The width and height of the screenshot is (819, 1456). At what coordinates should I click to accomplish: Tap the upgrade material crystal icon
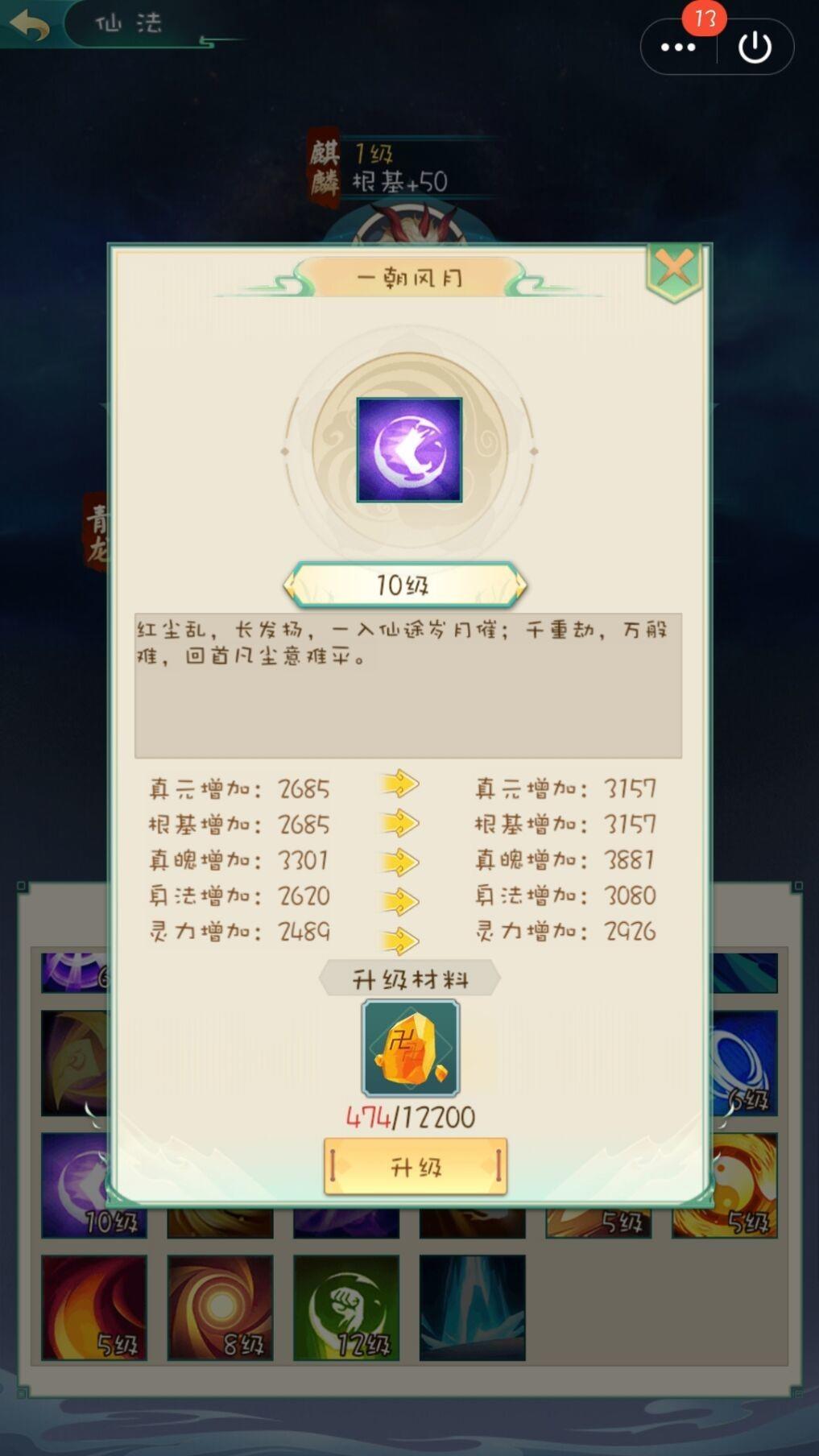pyautogui.click(x=411, y=1049)
